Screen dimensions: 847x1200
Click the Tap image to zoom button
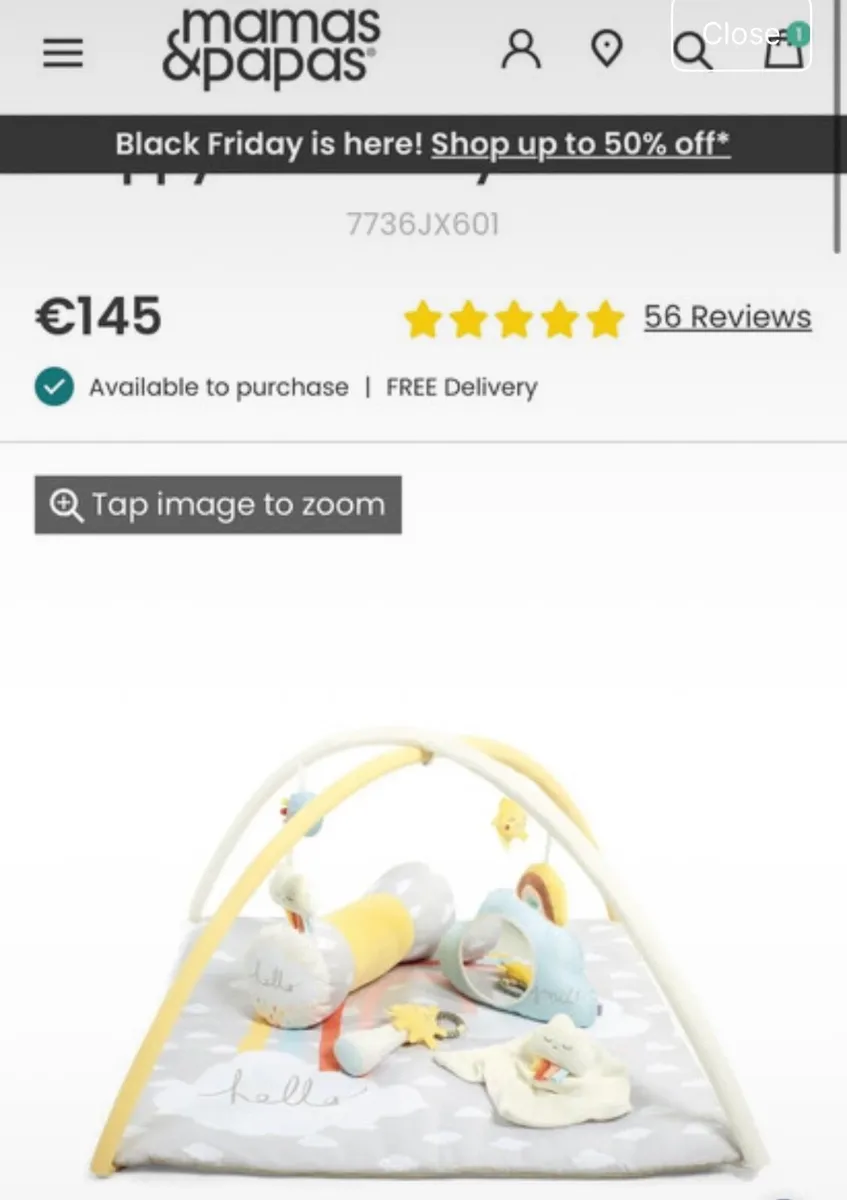(217, 504)
